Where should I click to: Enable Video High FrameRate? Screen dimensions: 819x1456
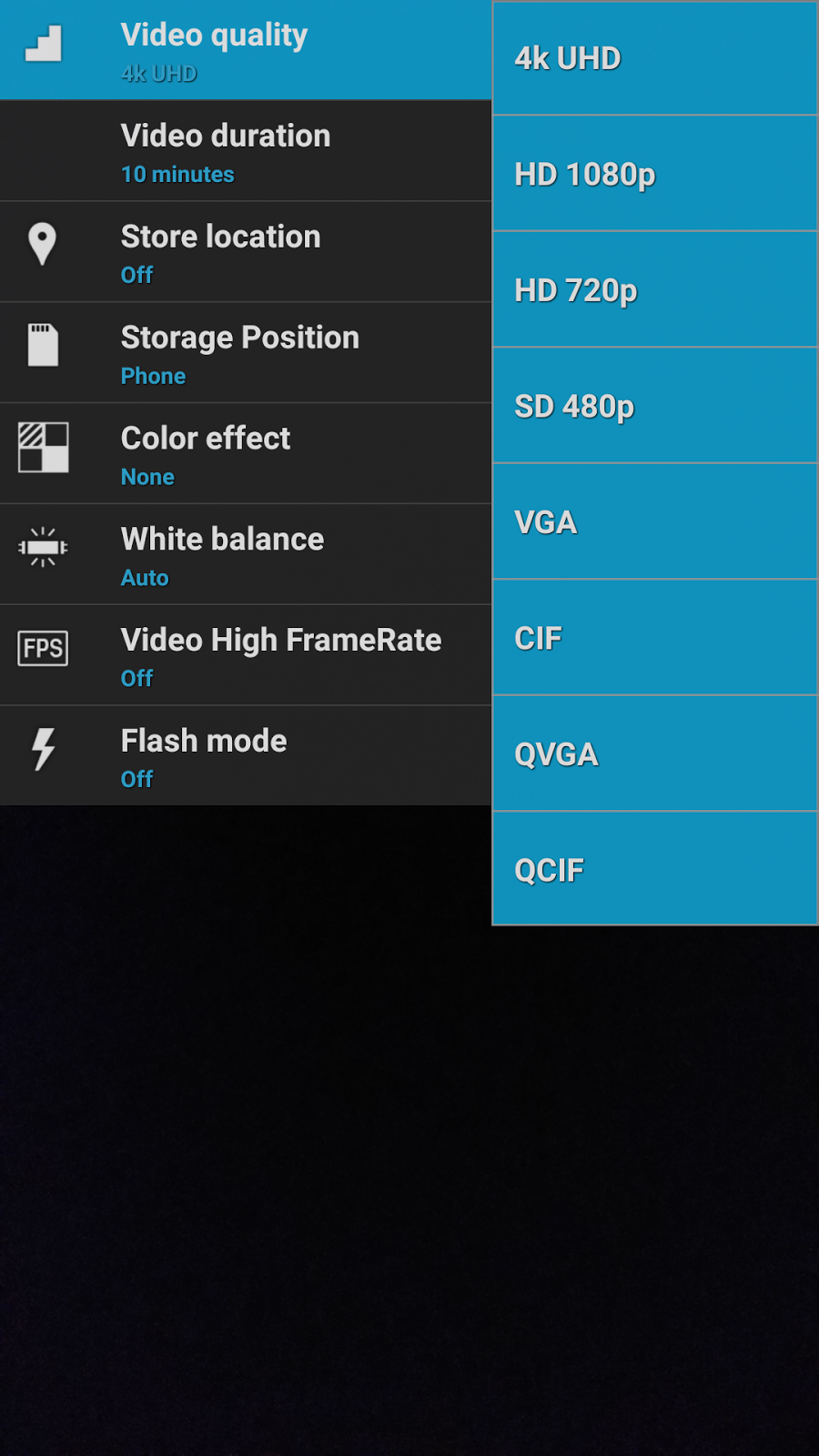[246, 654]
